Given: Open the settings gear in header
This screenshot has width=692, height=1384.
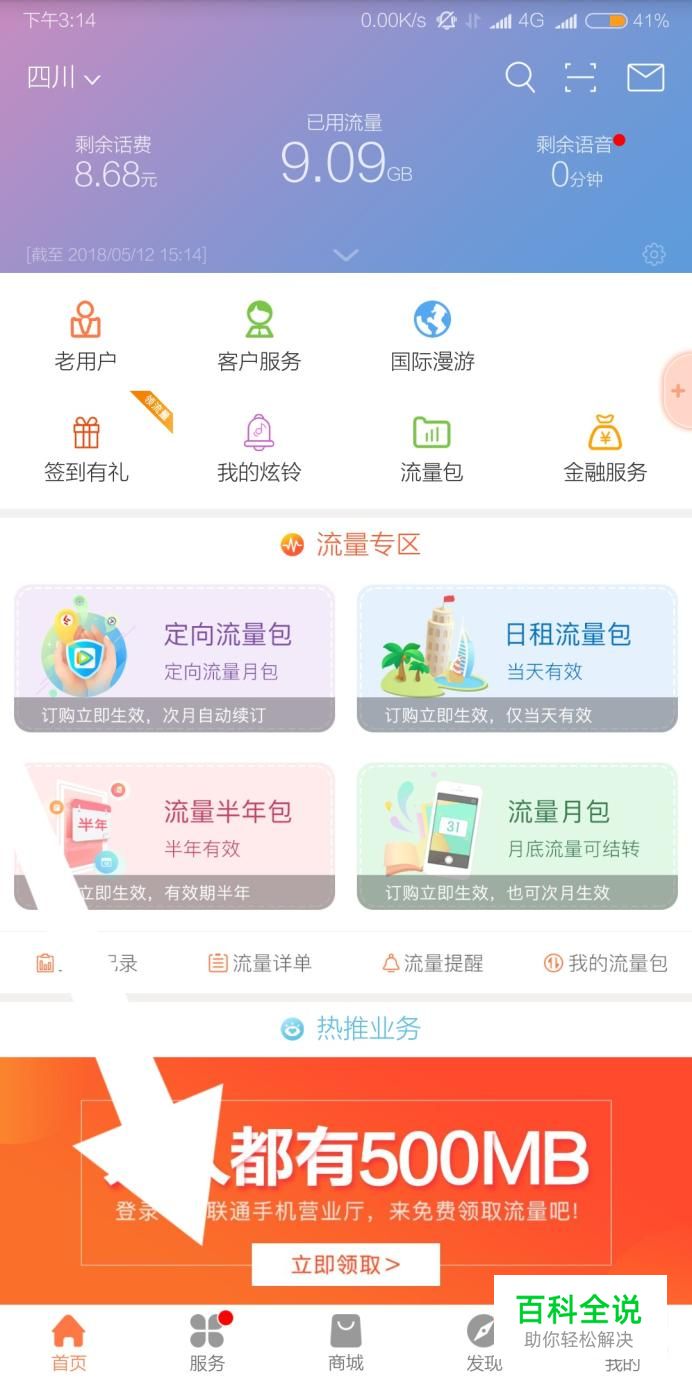Looking at the screenshot, I should tap(654, 254).
